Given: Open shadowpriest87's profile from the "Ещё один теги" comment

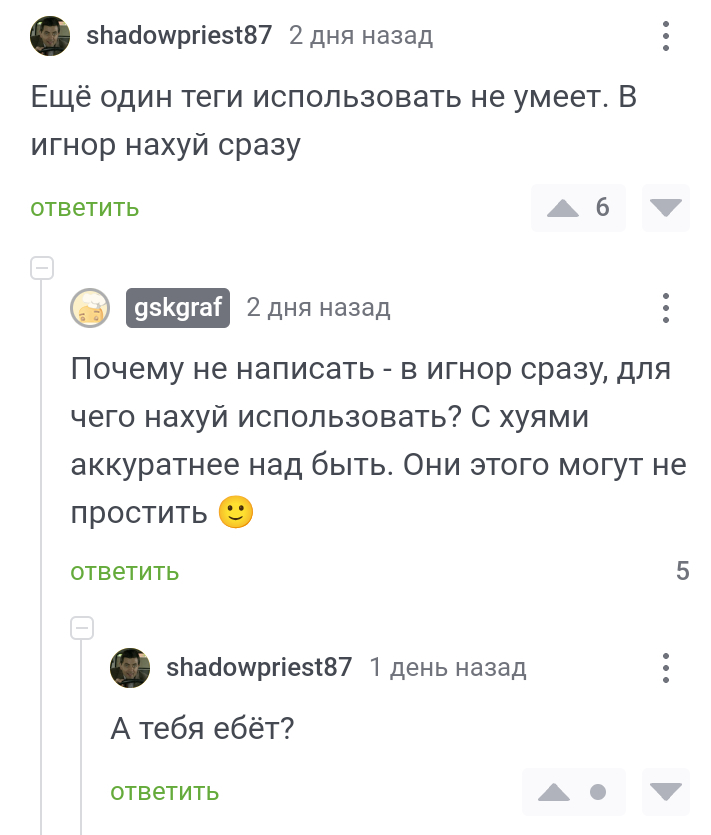Looking at the screenshot, I should click(x=179, y=36).
